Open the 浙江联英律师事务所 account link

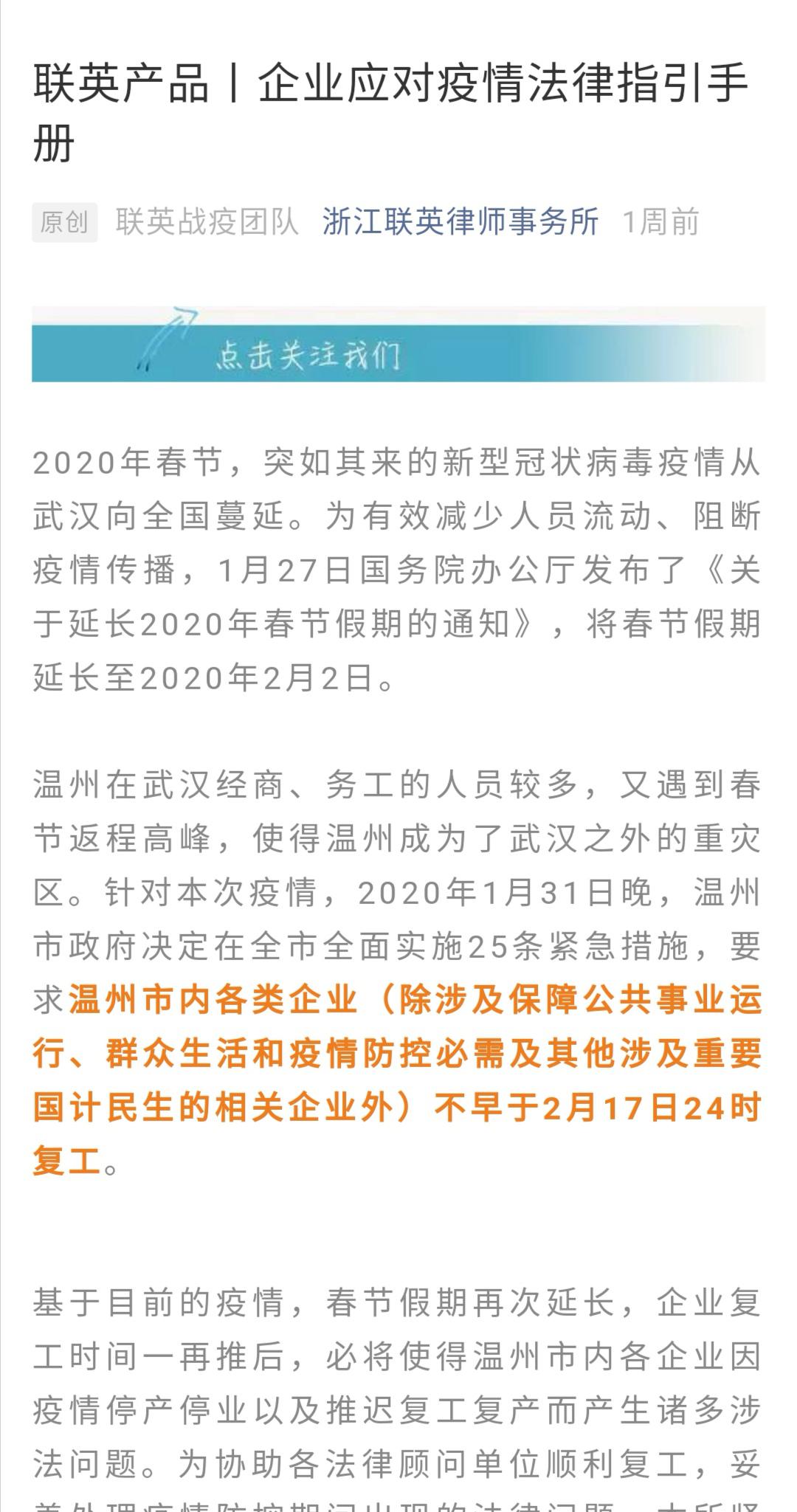click(x=460, y=221)
